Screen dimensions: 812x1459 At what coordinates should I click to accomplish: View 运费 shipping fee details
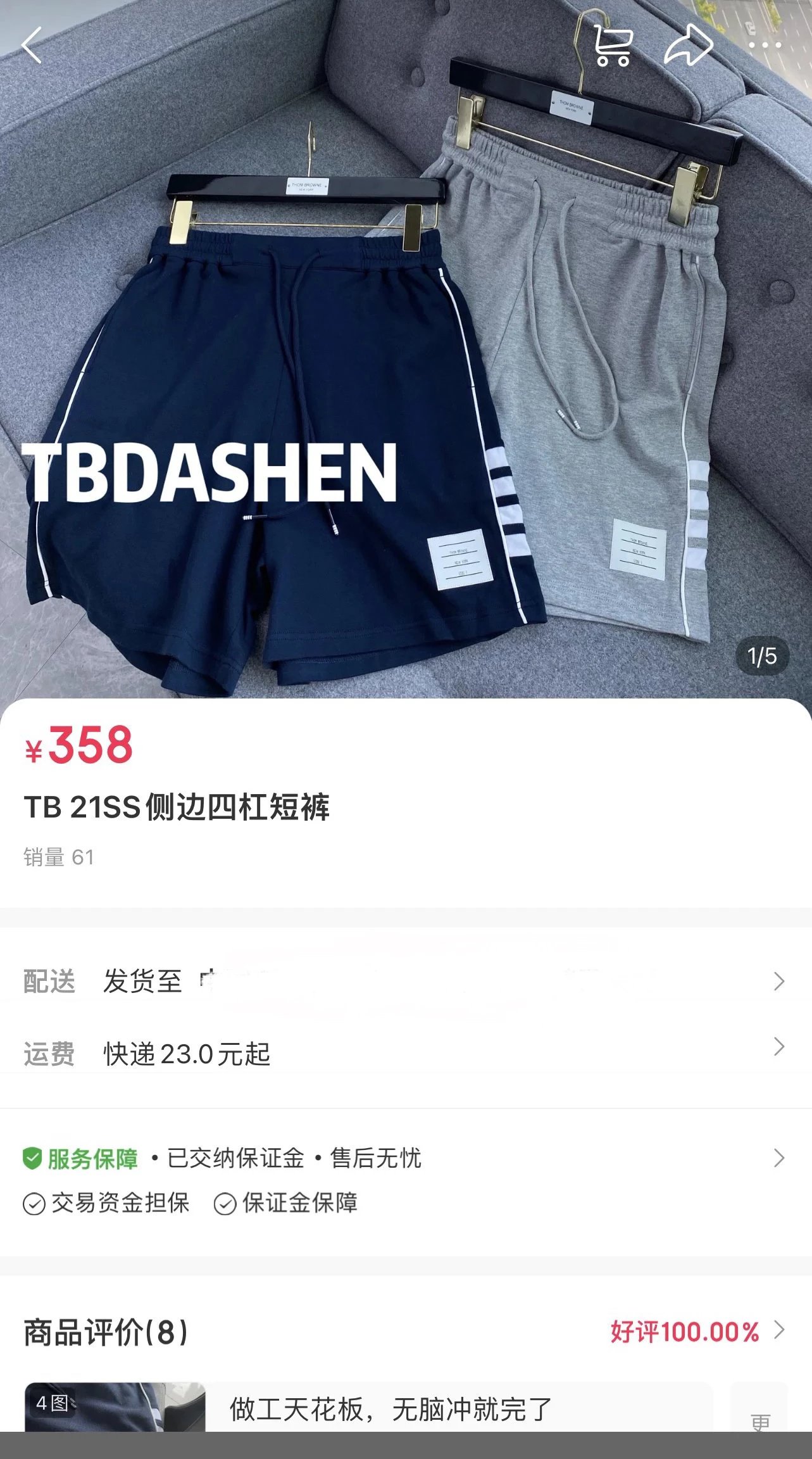(405, 1054)
